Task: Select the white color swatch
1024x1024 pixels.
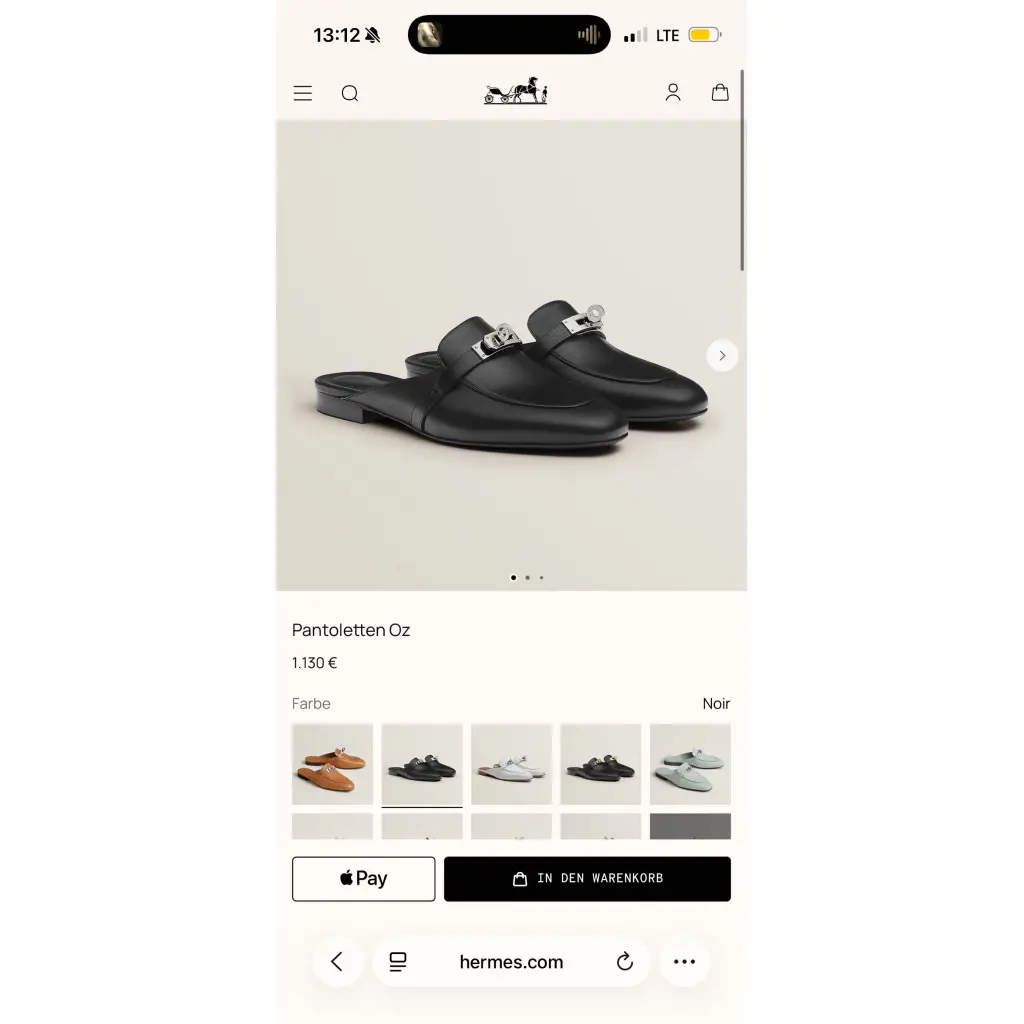Action: coord(511,765)
